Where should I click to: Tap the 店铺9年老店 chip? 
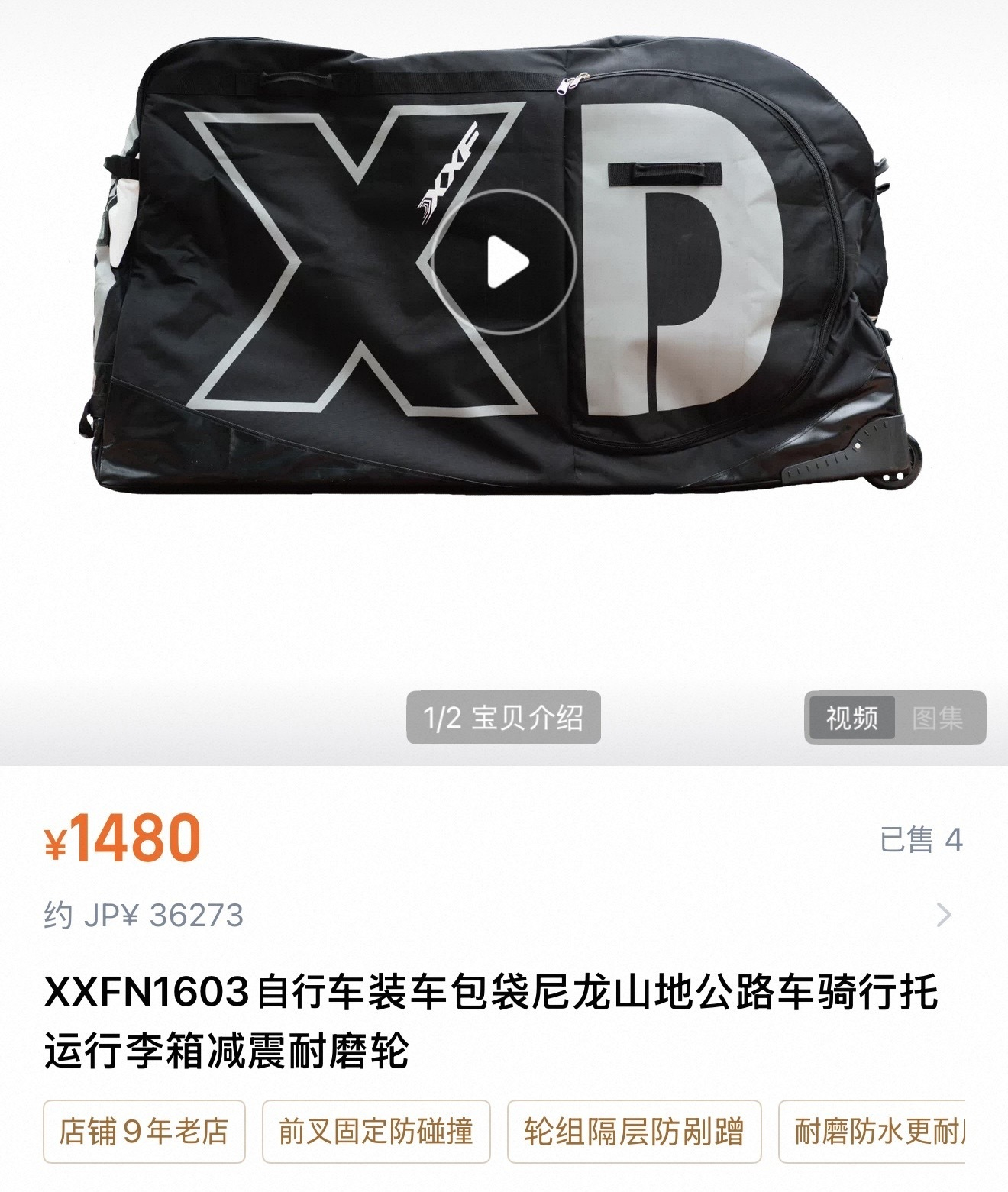[144, 1131]
